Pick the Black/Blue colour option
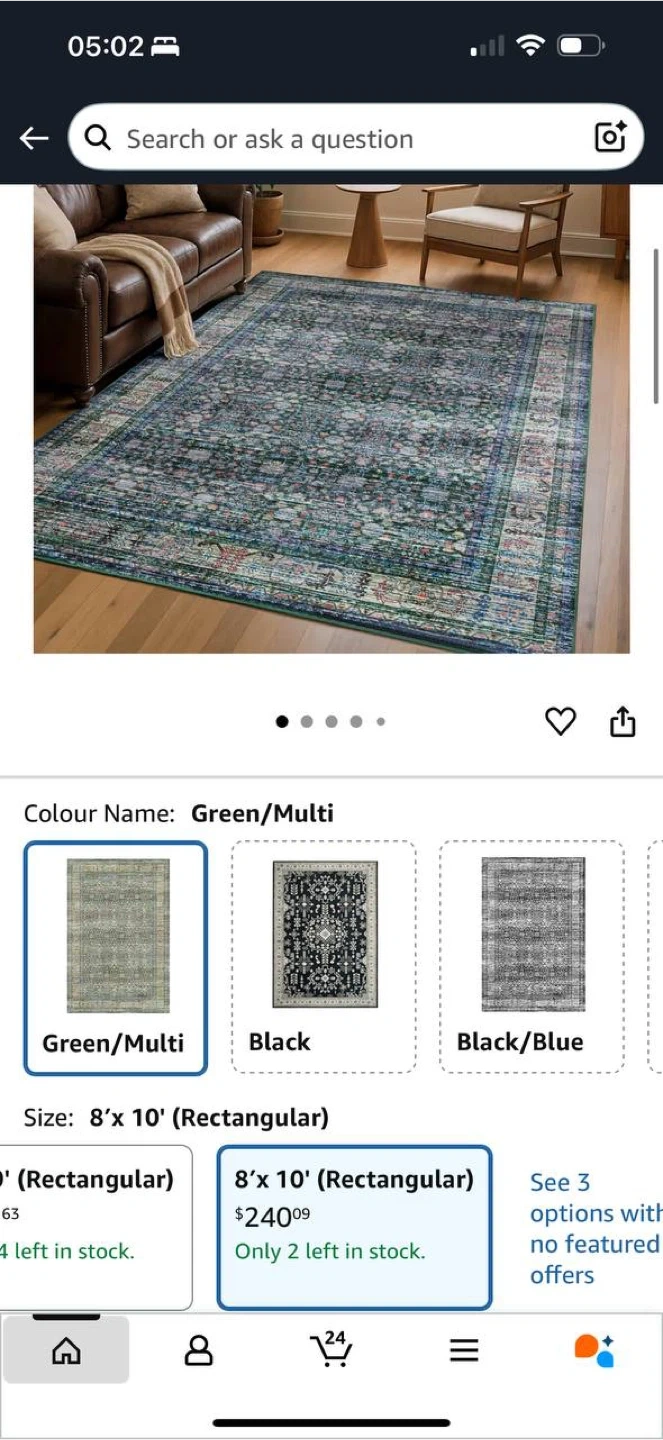The height and width of the screenshot is (1440, 663). click(531, 957)
